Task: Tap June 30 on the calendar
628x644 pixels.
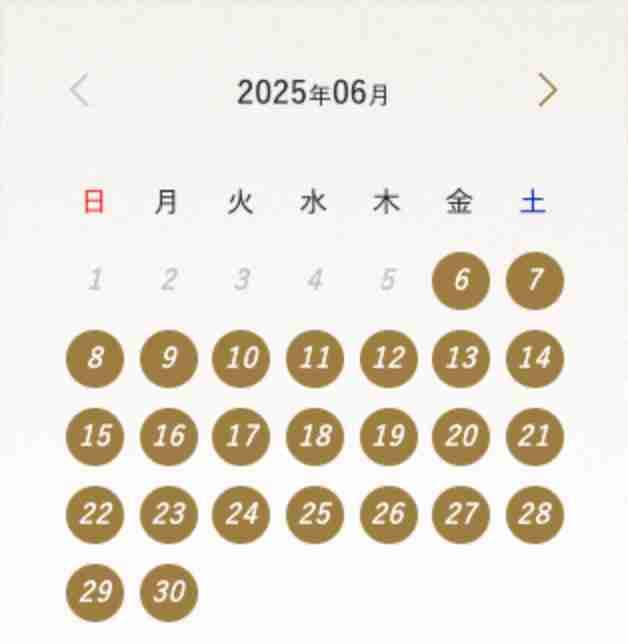Action: coord(169,592)
